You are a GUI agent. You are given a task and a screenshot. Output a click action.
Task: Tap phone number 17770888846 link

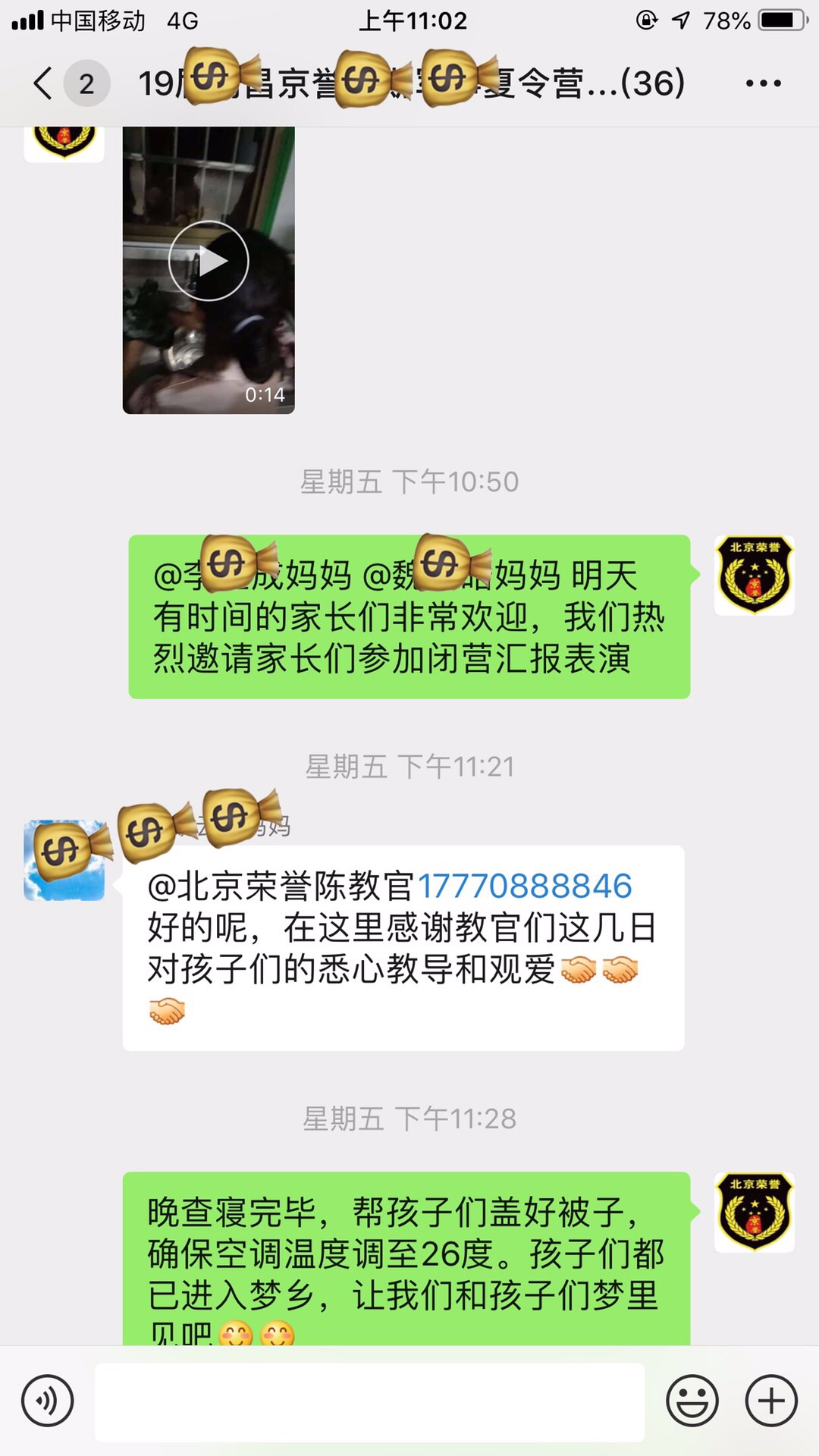click(525, 886)
